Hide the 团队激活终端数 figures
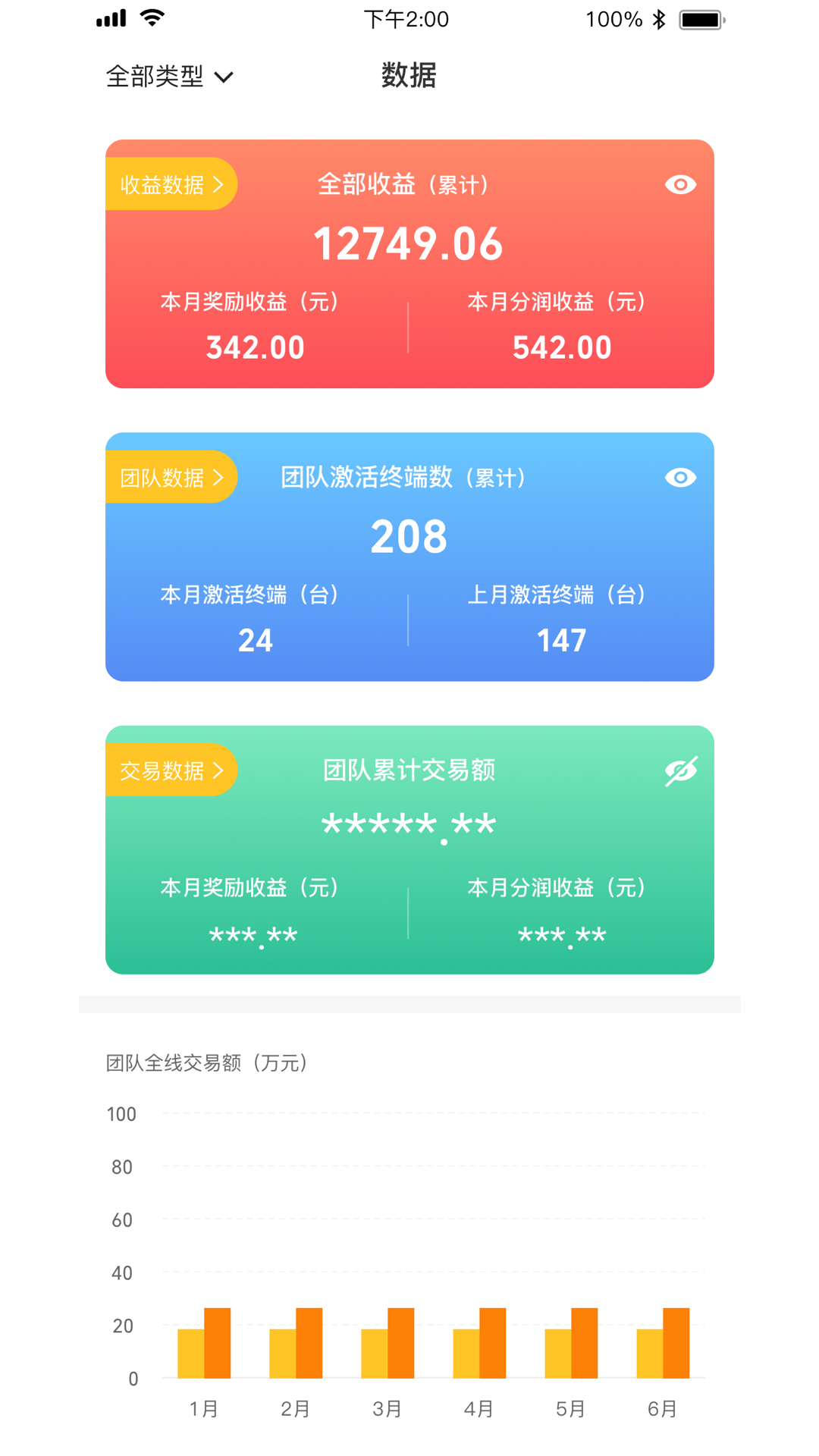Screen dimensions: 819x1456 [x=680, y=477]
